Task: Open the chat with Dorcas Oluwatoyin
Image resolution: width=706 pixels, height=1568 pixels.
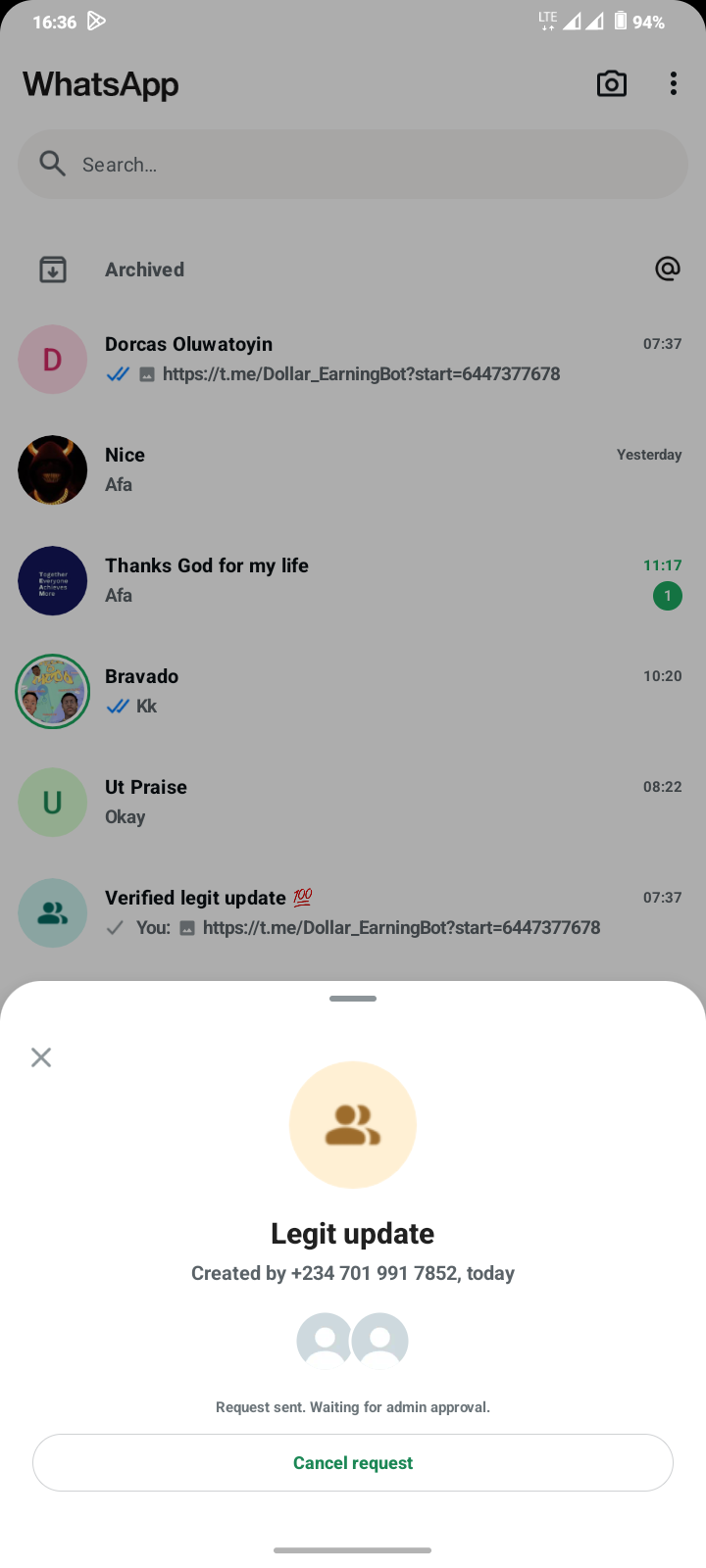Action: [x=373, y=359]
